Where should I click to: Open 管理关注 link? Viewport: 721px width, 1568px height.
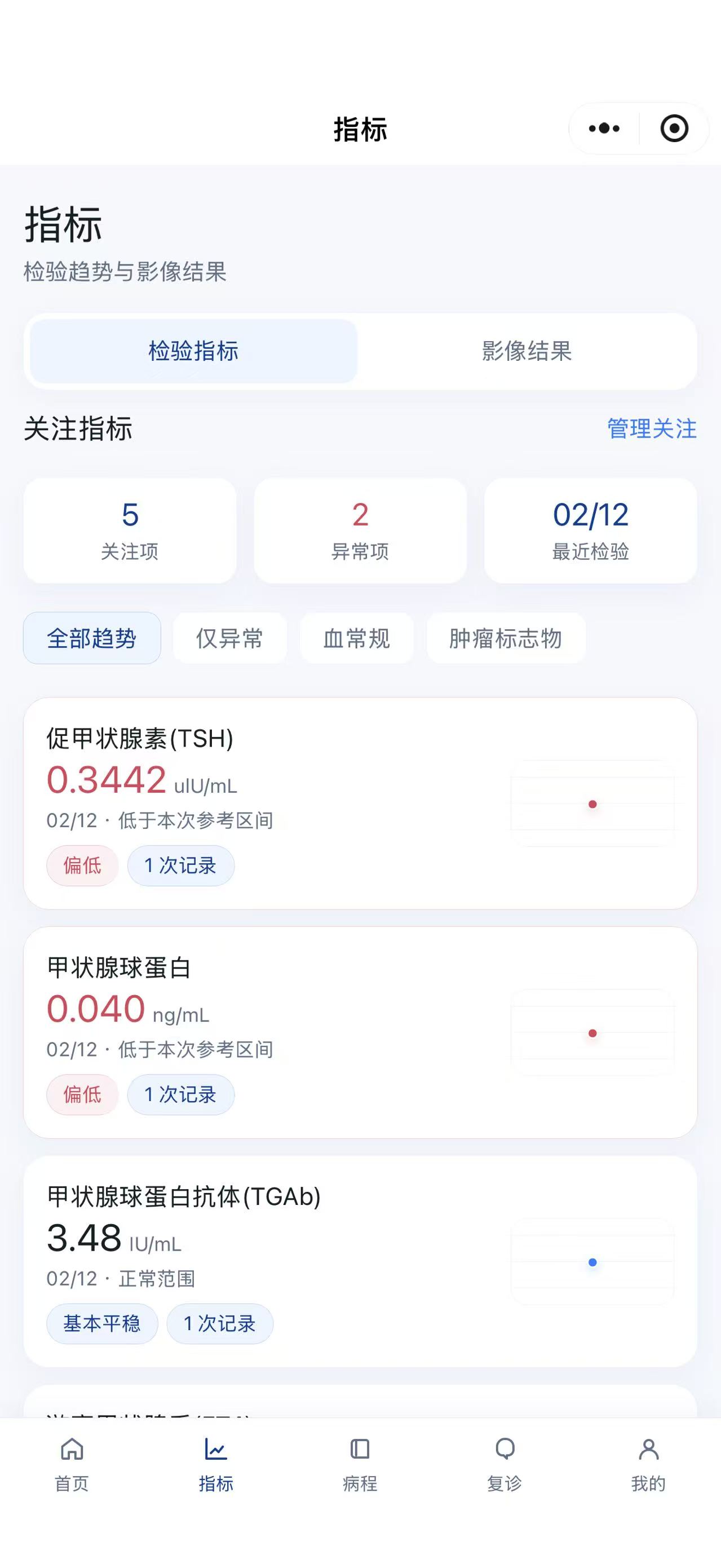pyautogui.click(x=652, y=429)
